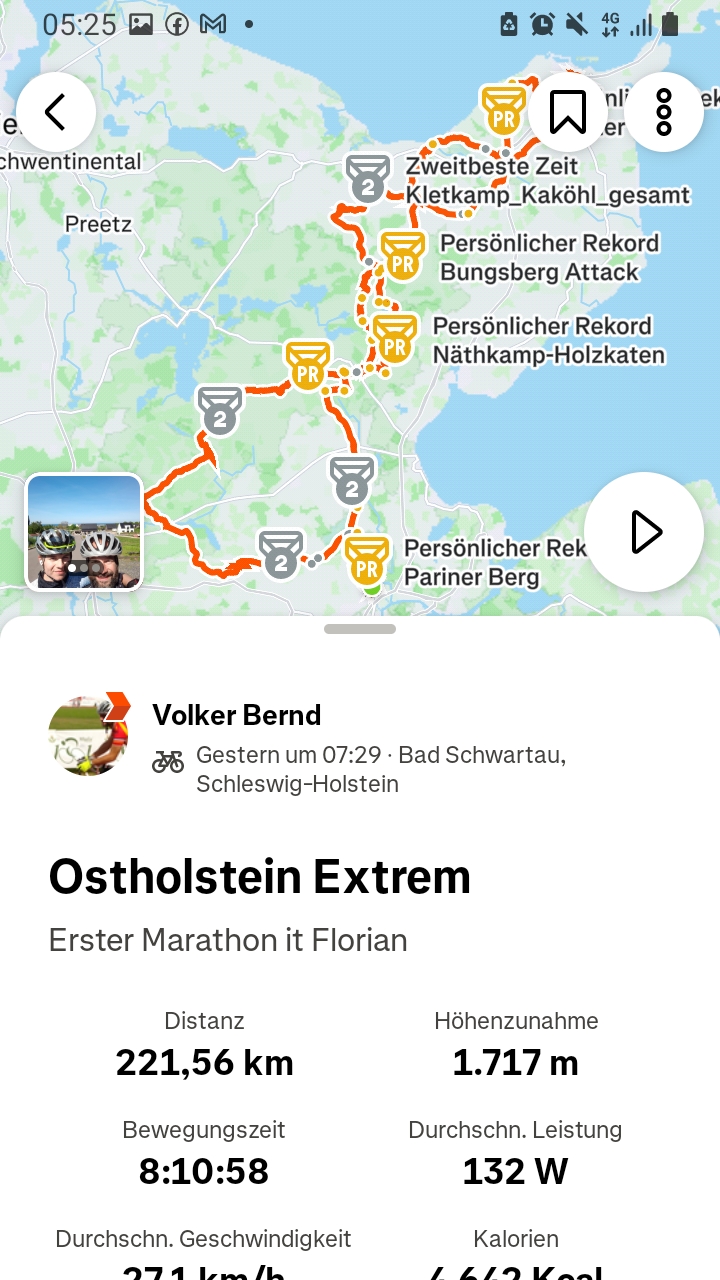Play the route flyover animation

(644, 532)
